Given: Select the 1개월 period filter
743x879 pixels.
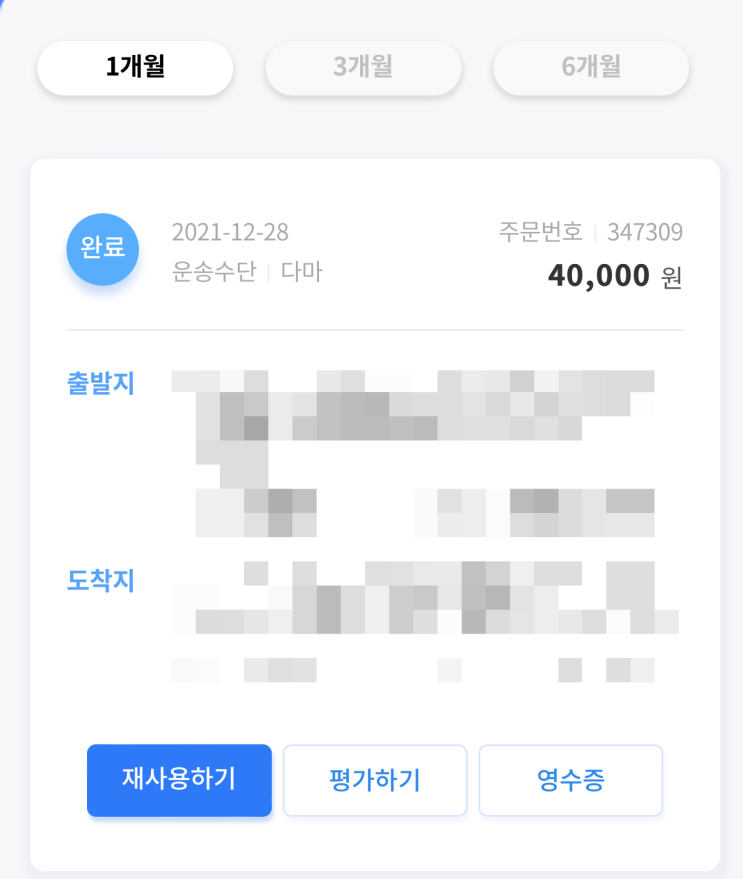Looking at the screenshot, I should coord(135,68).
